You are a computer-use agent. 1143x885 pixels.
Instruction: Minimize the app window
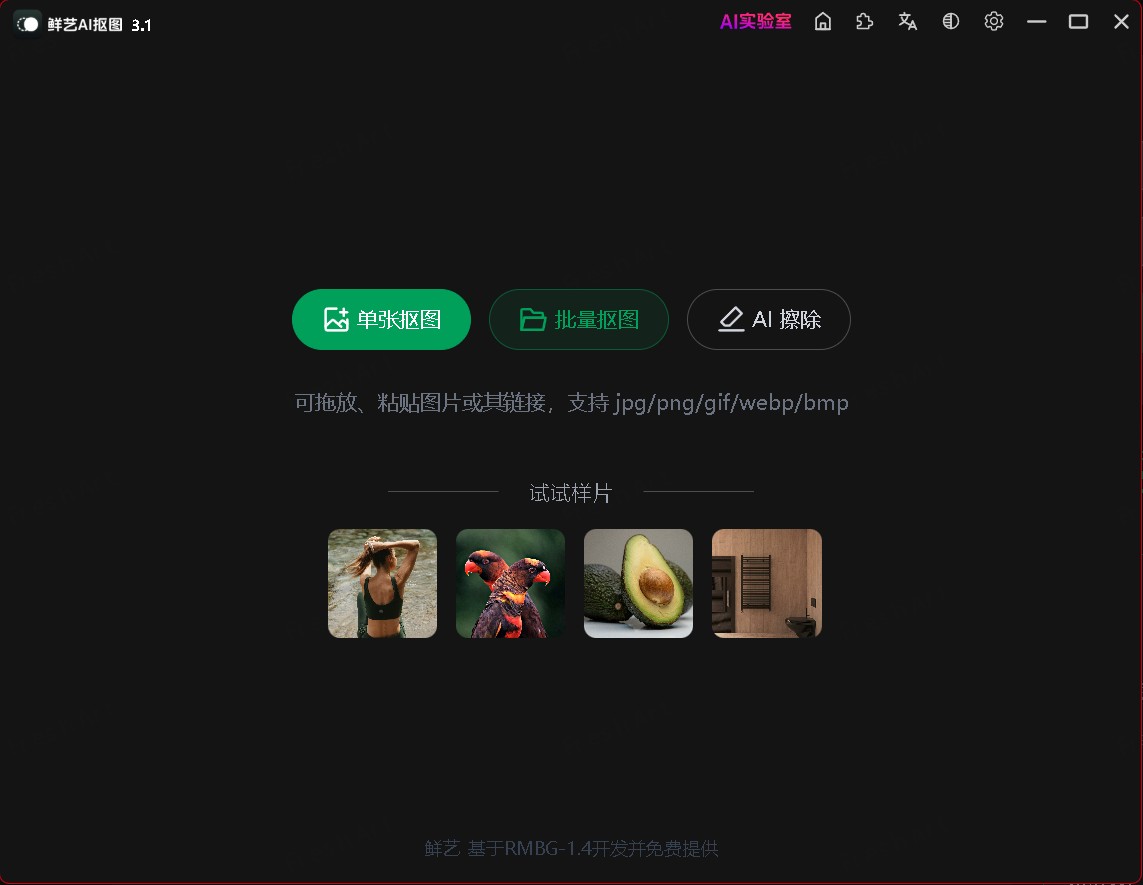1036,22
